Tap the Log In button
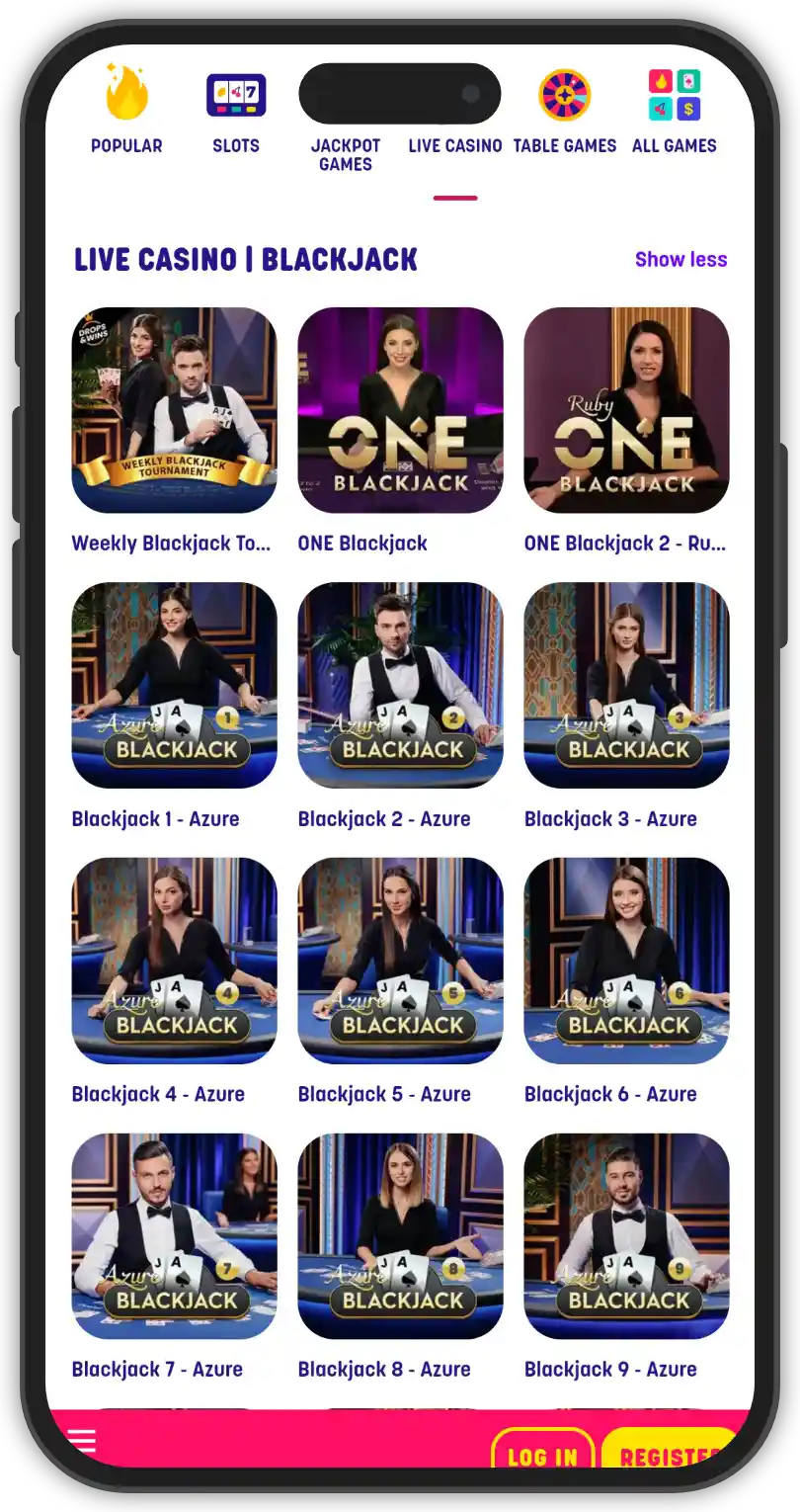Viewport: 800px width, 1512px height. (542, 1453)
